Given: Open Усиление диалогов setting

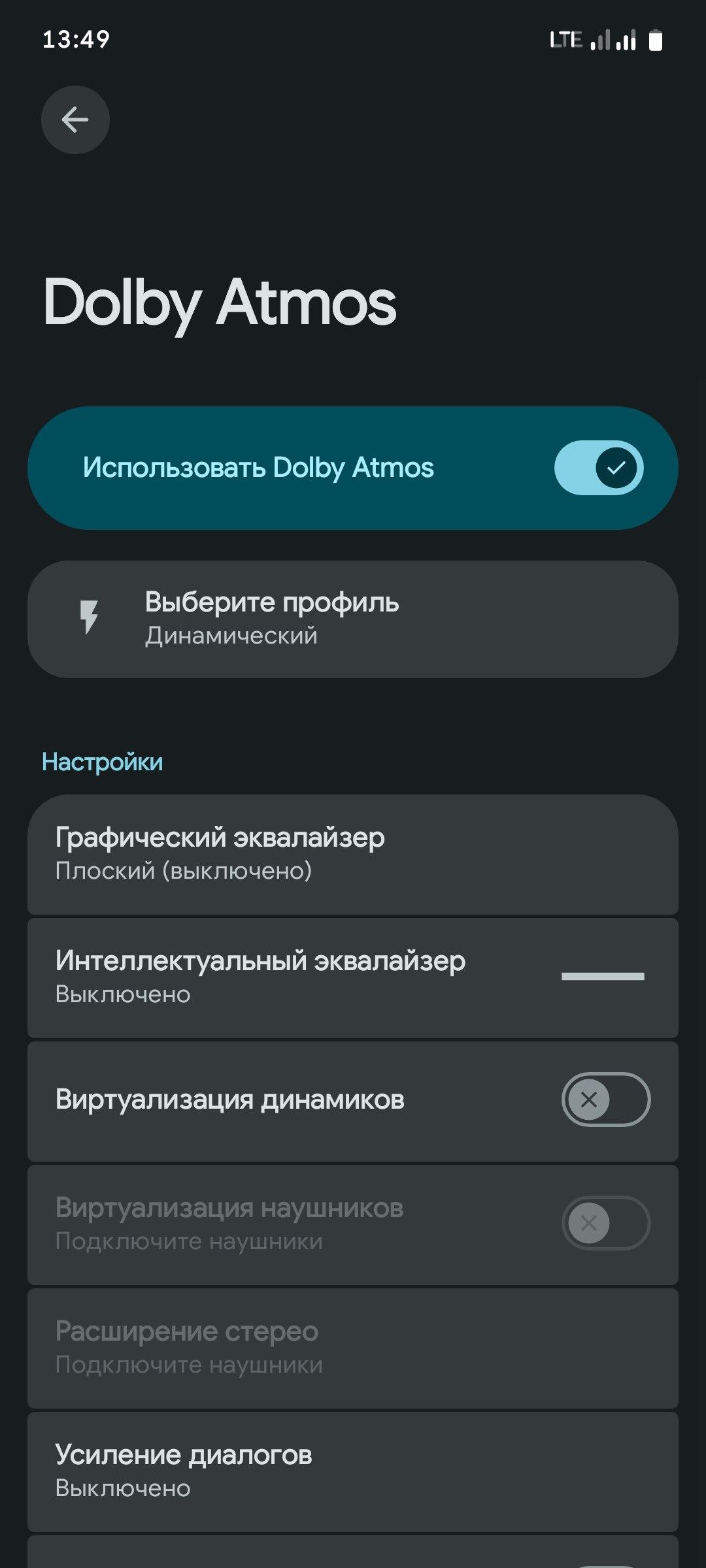Looking at the screenshot, I should tap(353, 1471).
